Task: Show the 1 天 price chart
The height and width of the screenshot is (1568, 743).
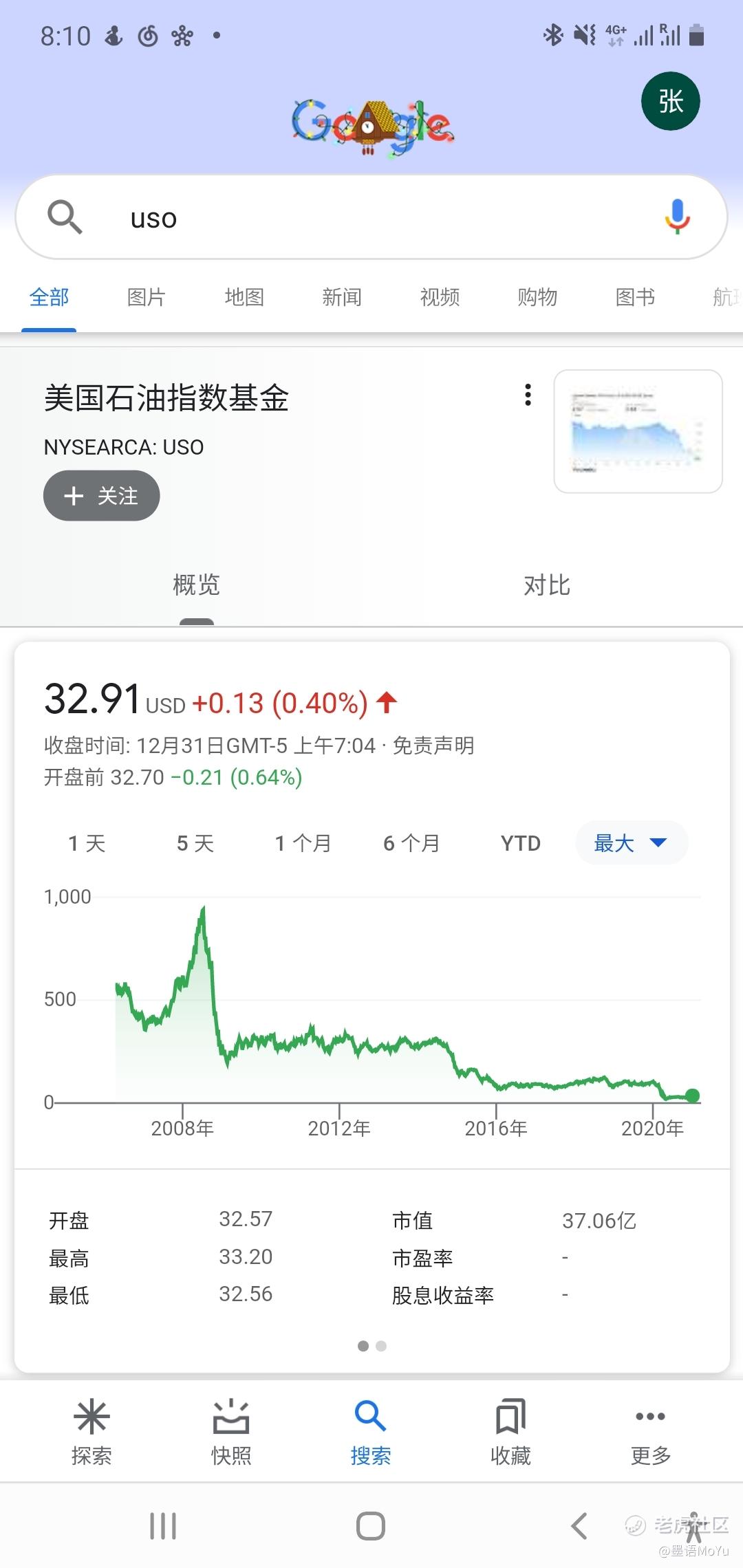Action: pyautogui.click(x=87, y=843)
